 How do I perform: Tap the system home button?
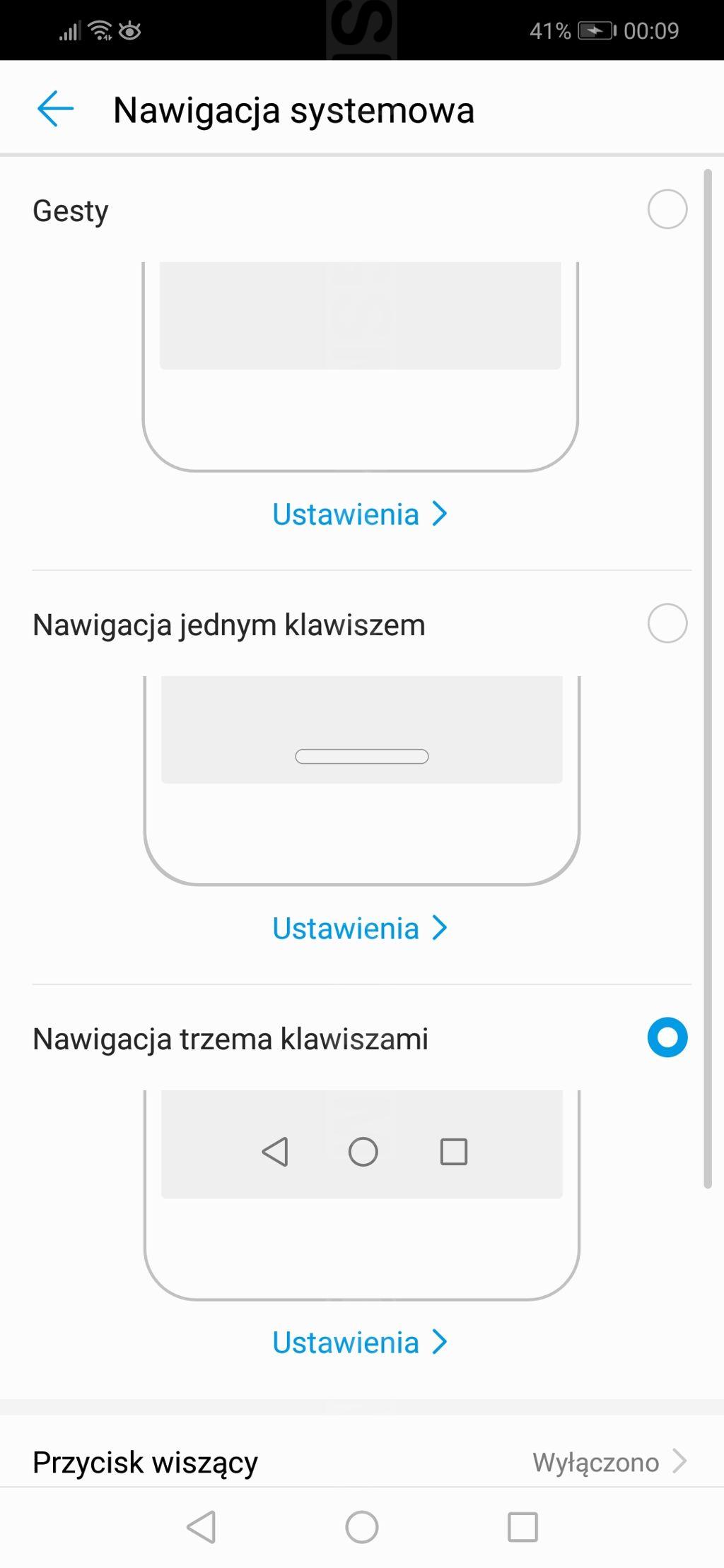pos(362,1527)
